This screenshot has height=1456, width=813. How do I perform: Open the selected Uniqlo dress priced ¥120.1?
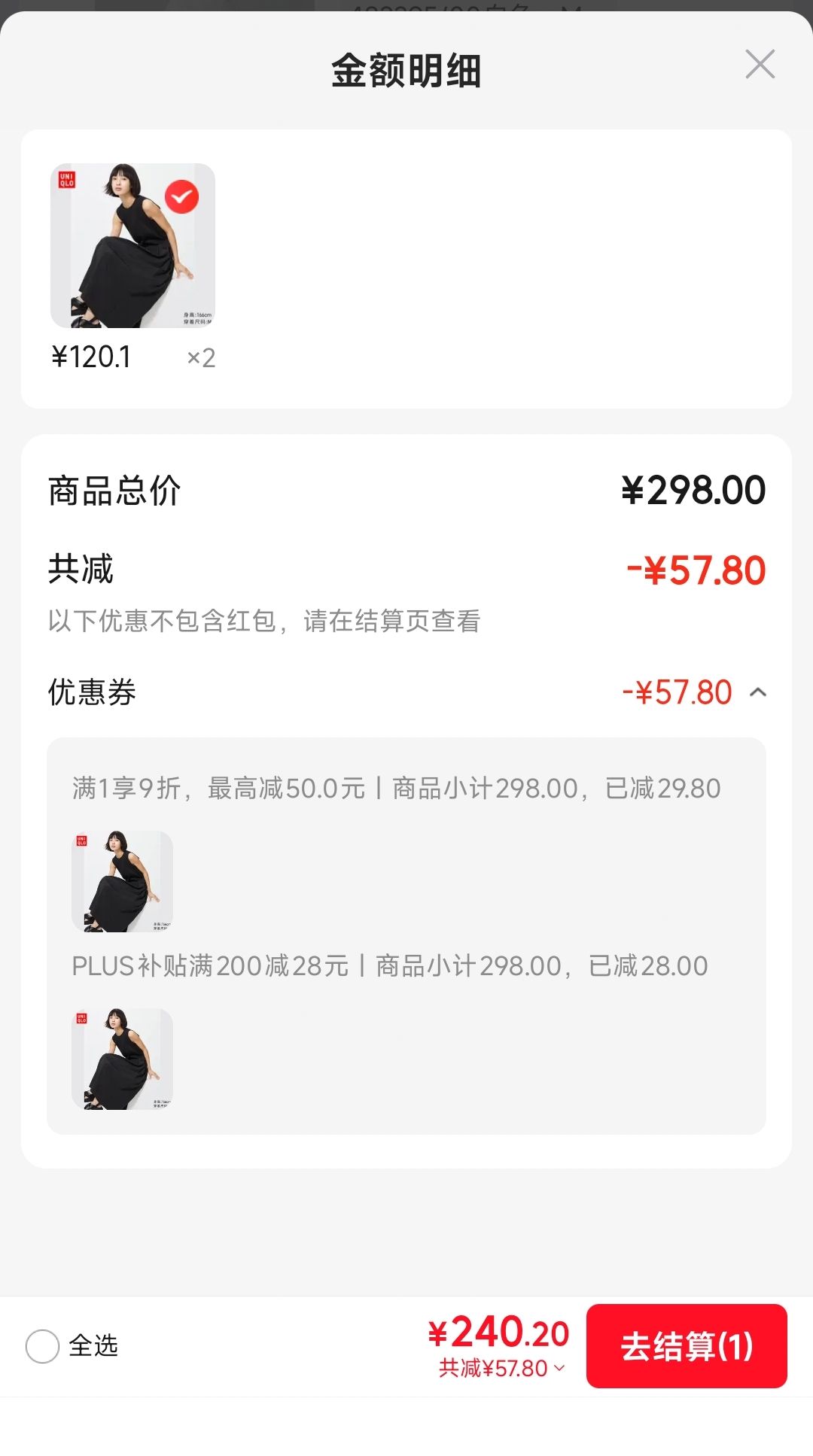[x=132, y=245]
